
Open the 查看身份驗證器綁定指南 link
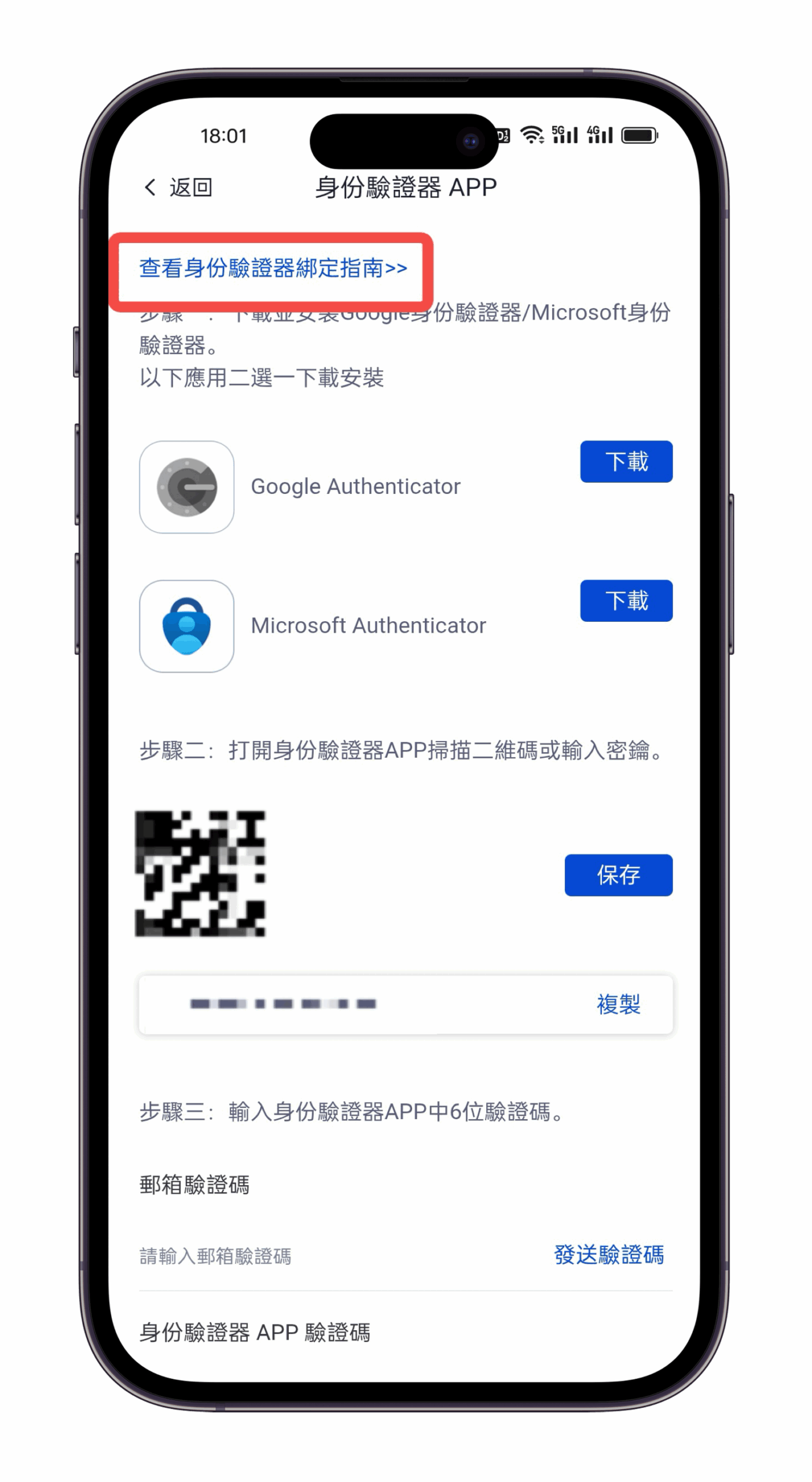(273, 268)
